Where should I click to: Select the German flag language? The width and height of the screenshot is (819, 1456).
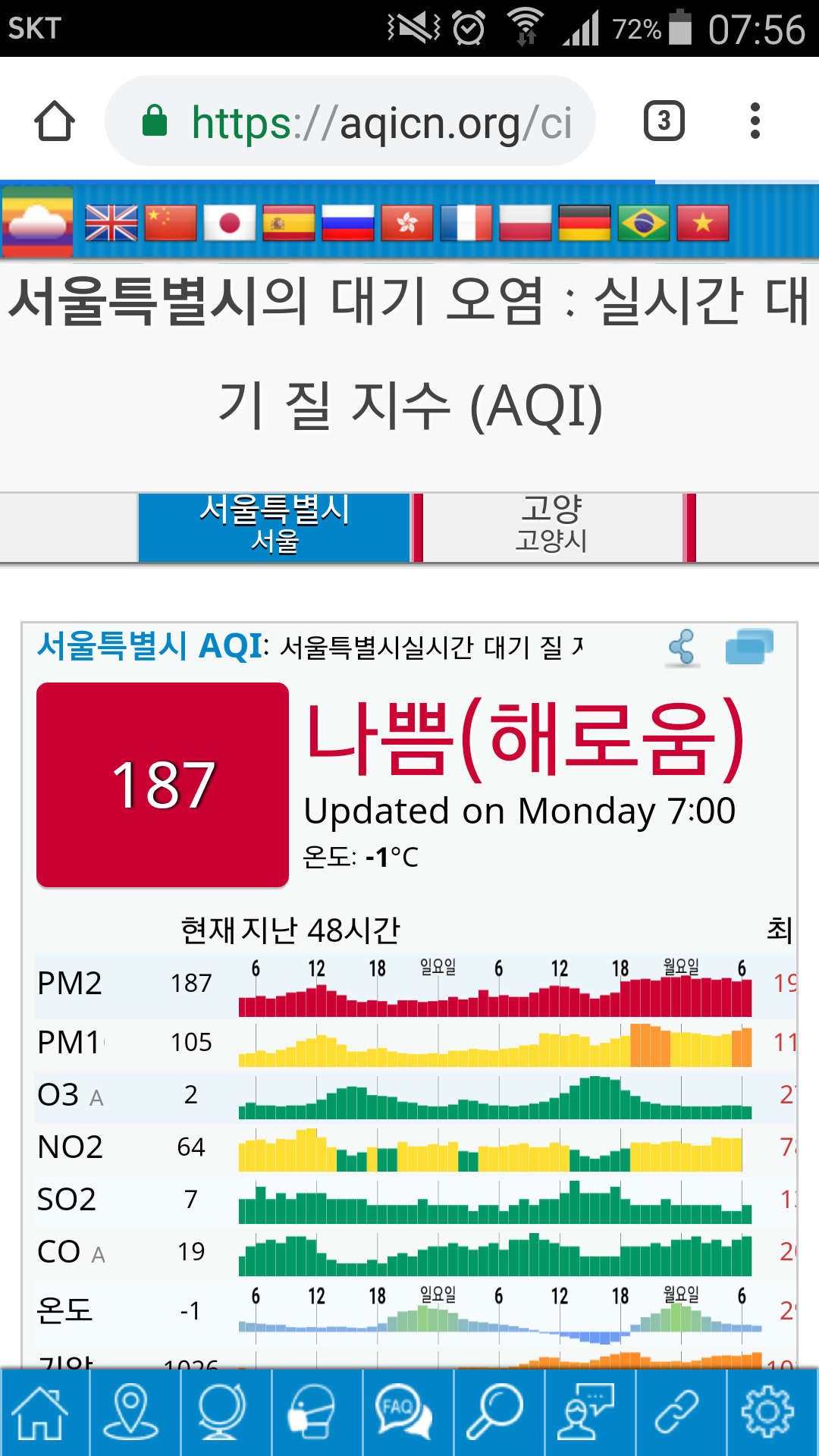(584, 223)
